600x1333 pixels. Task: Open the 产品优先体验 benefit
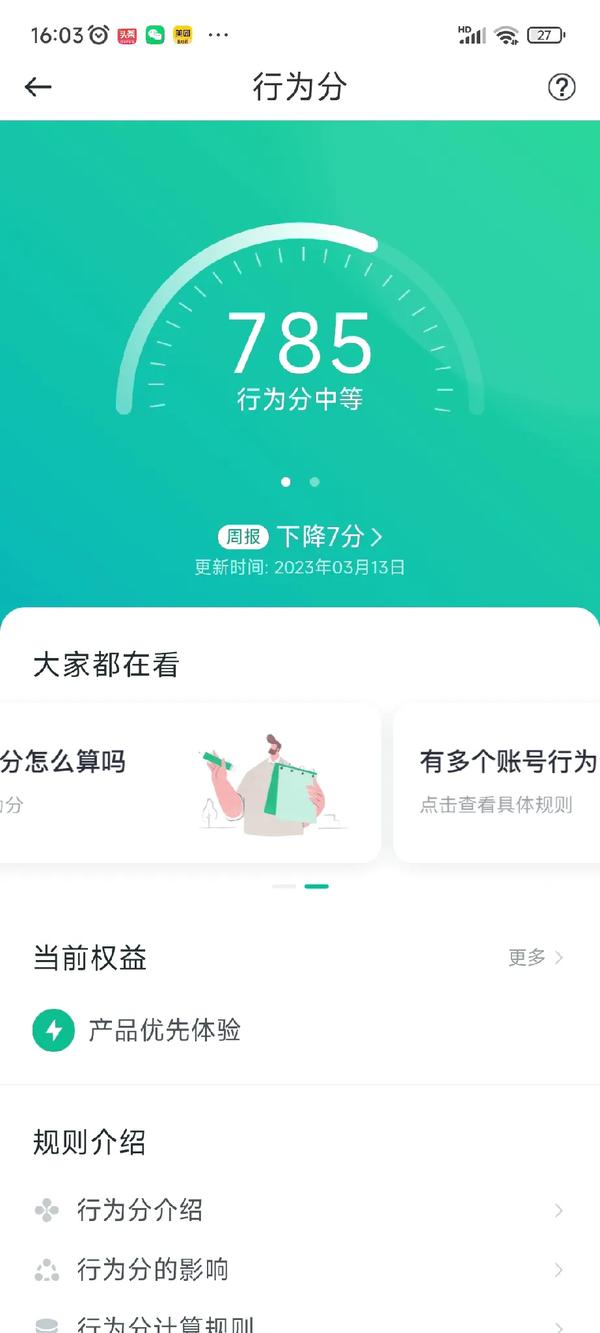(x=164, y=1030)
